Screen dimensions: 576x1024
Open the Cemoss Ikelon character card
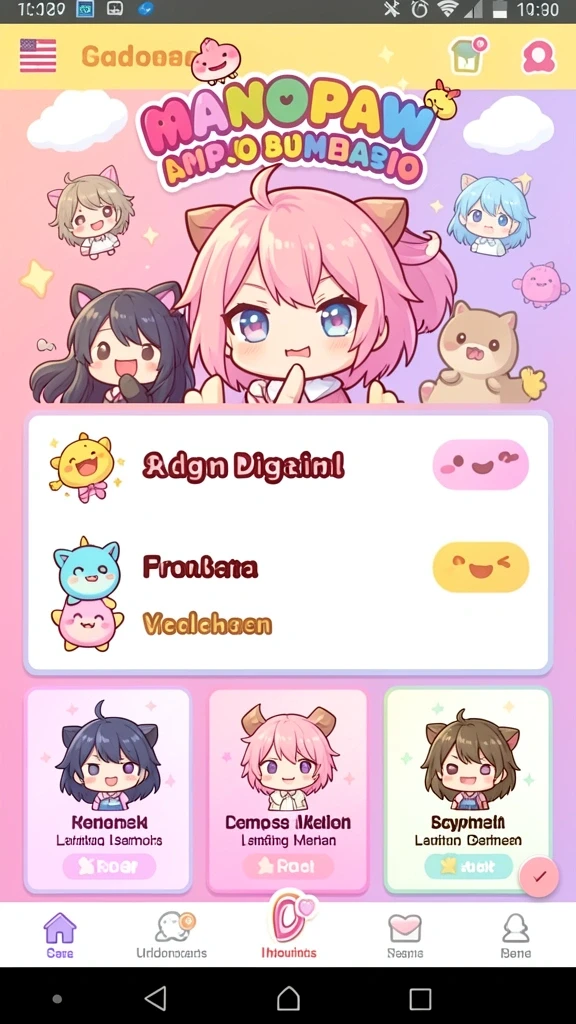pos(288,790)
